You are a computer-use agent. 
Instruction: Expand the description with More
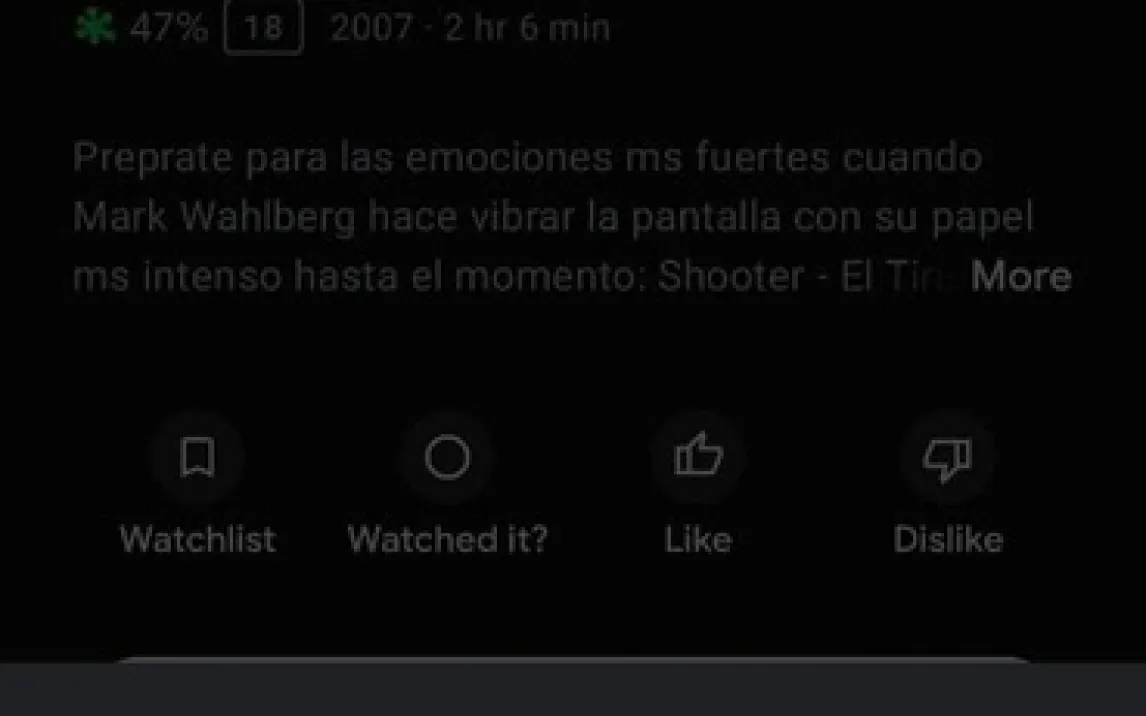tap(1020, 277)
